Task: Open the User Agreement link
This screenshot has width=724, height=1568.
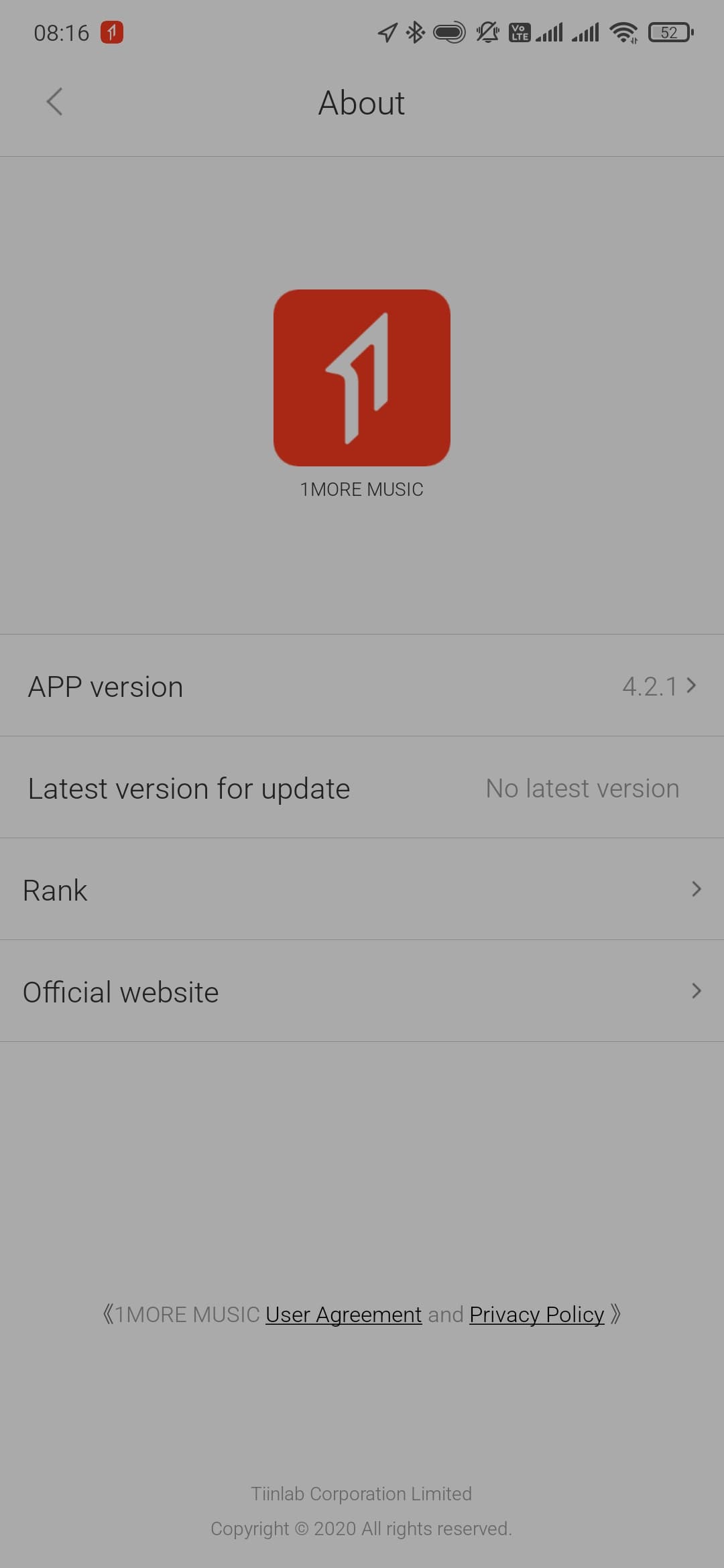Action: (x=343, y=1315)
